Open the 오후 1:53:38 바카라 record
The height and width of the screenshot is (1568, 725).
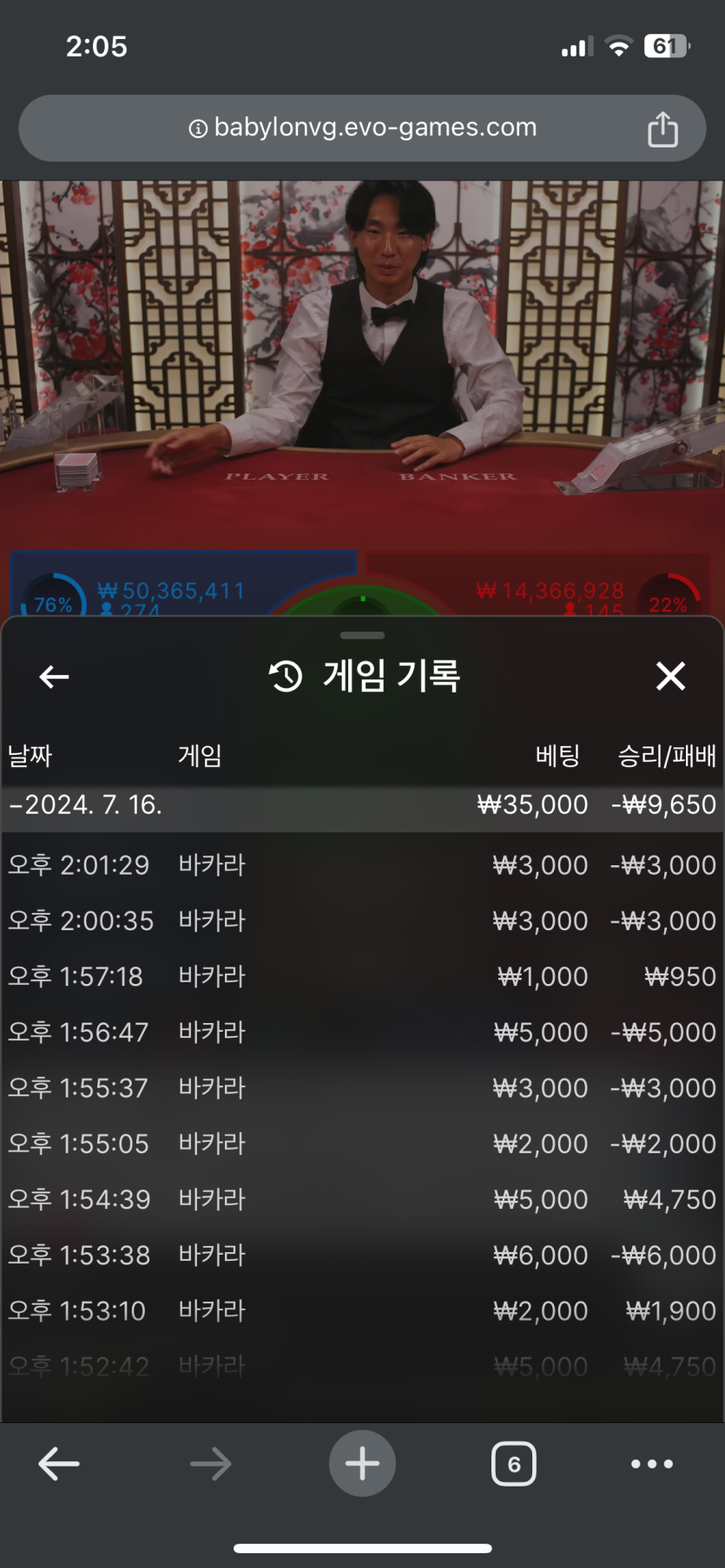[362, 1255]
